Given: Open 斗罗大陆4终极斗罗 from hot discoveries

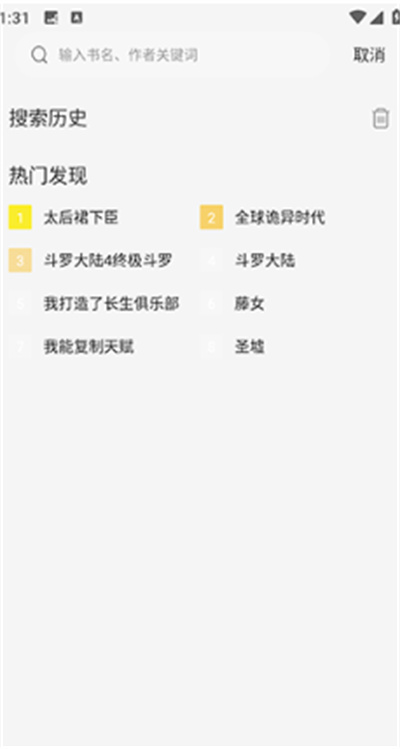Looking at the screenshot, I should pos(108,260).
